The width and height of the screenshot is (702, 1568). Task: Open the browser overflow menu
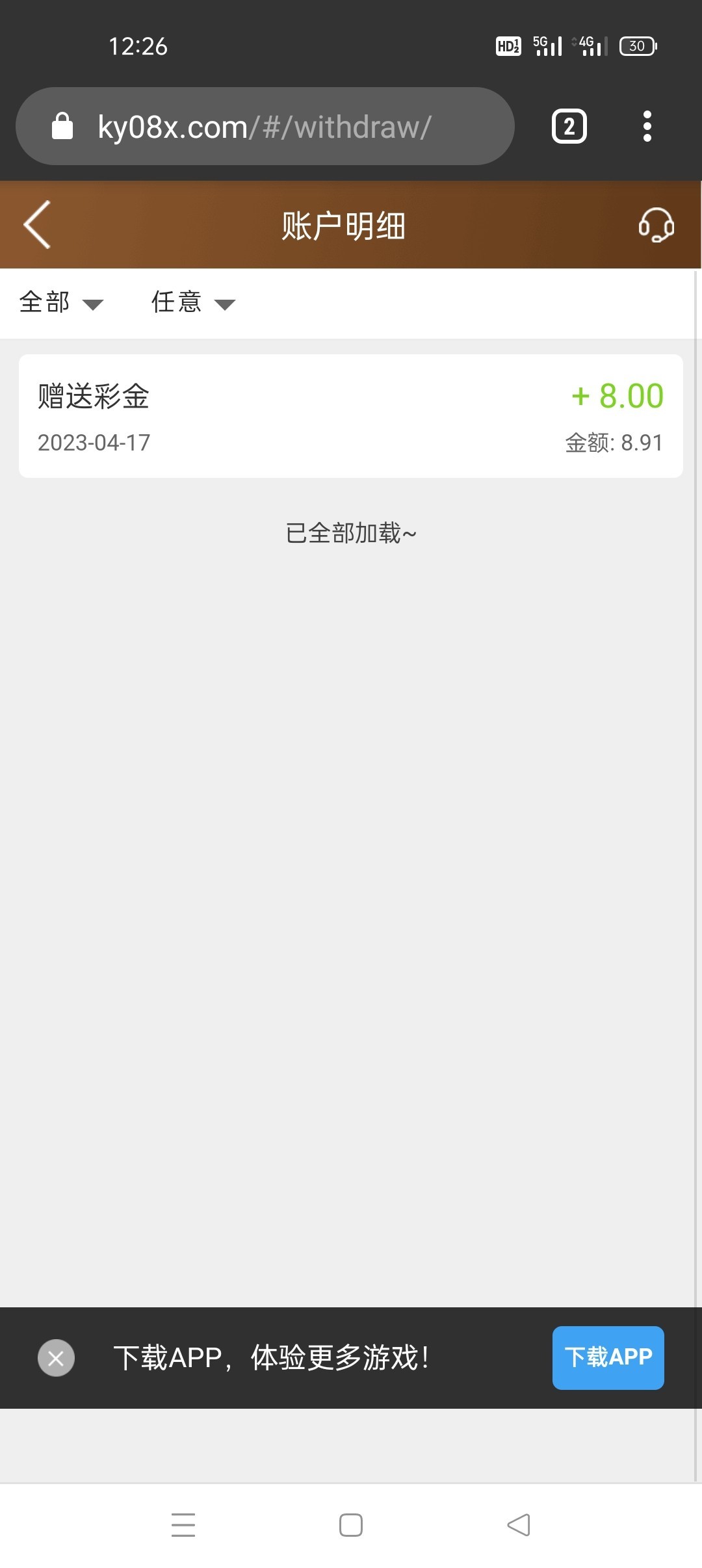tap(647, 126)
